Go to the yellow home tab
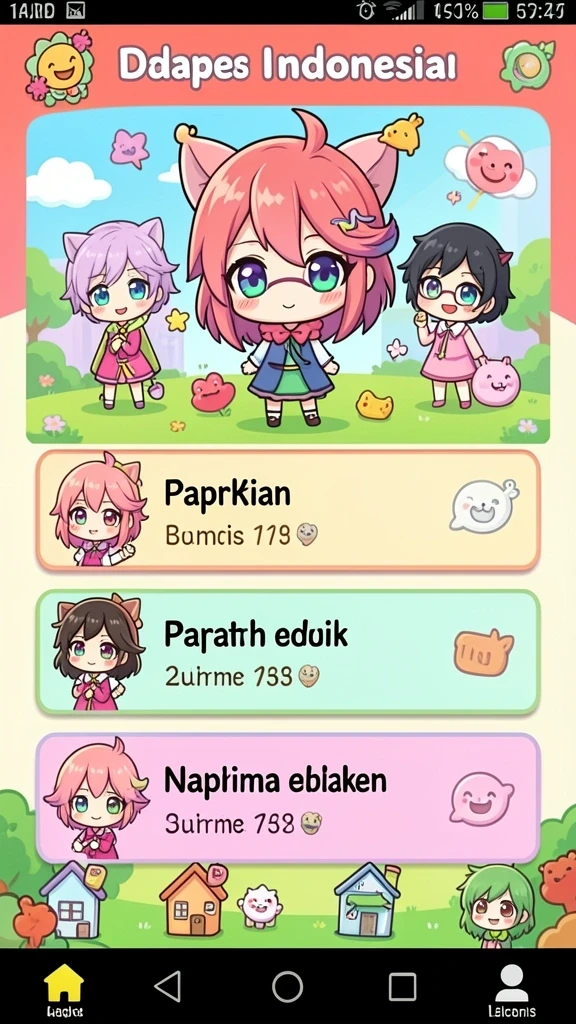This screenshot has height=1024, width=576. [64, 989]
